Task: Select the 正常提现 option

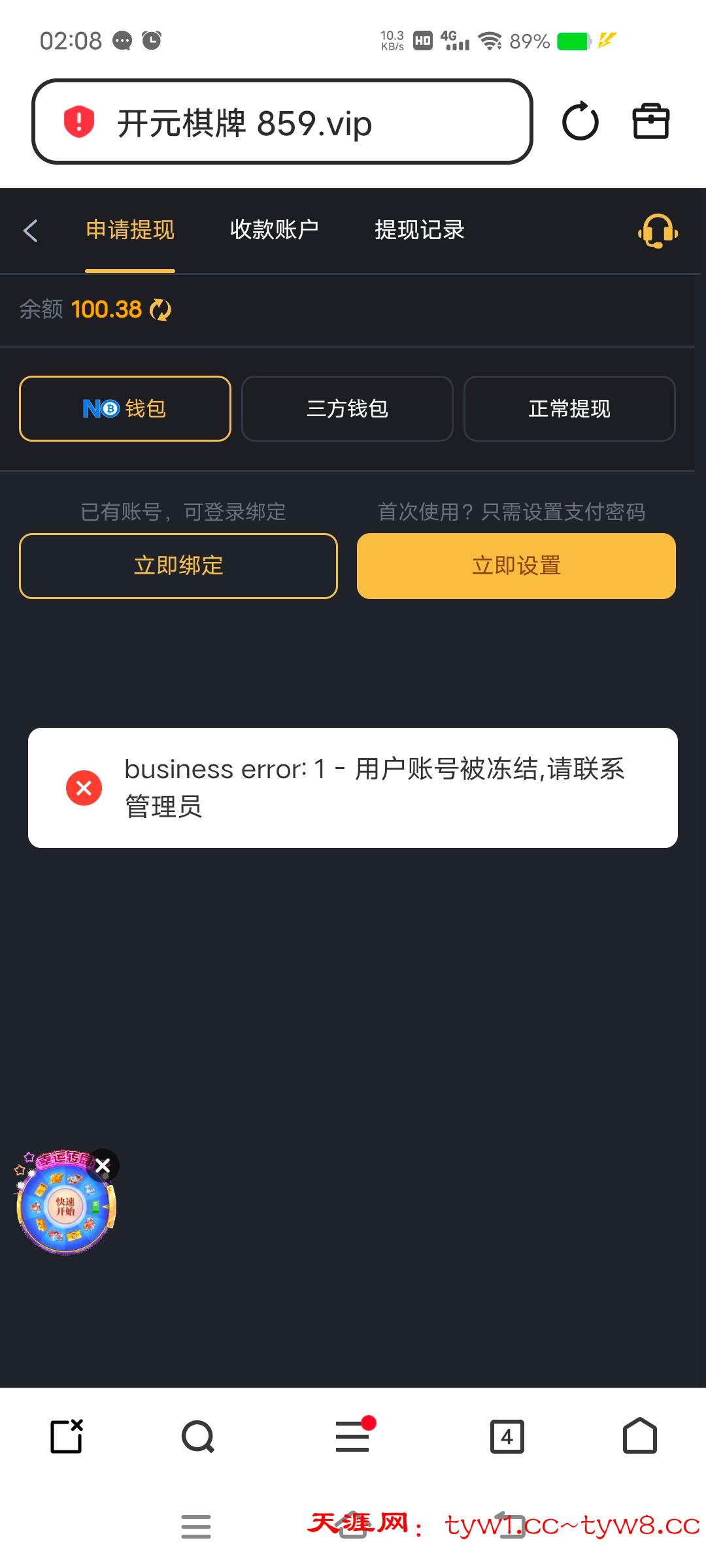Action: coord(569,408)
